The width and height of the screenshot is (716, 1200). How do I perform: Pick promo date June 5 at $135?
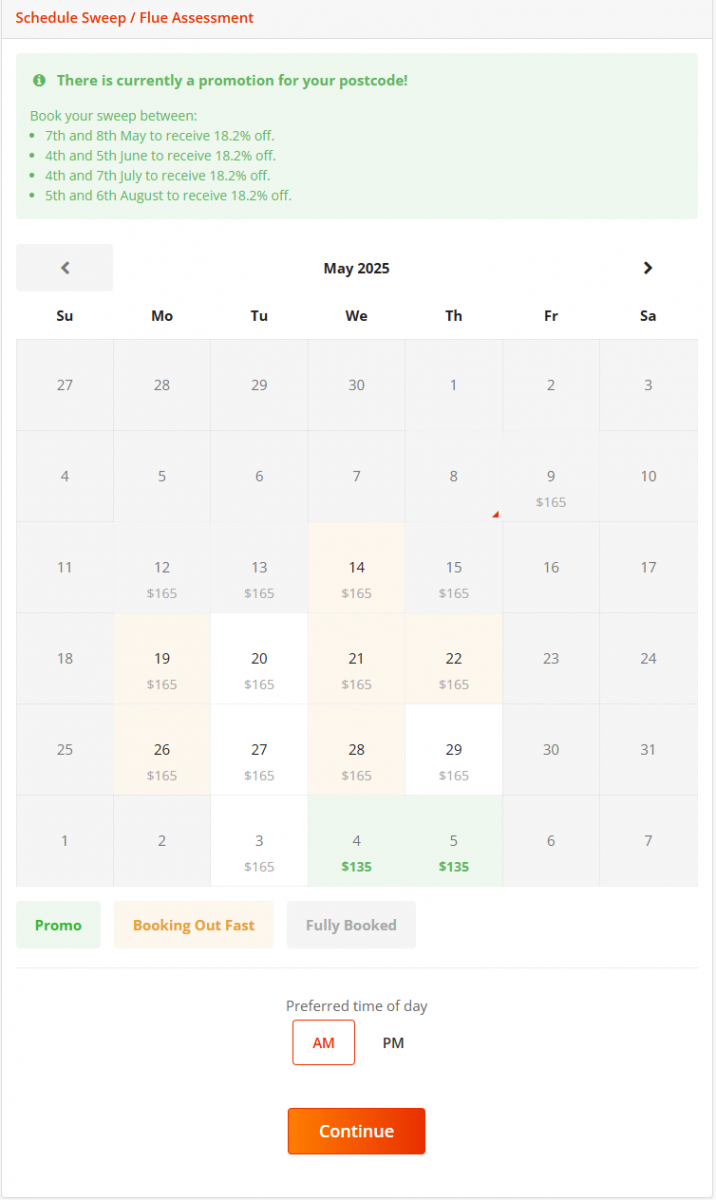[x=454, y=841]
